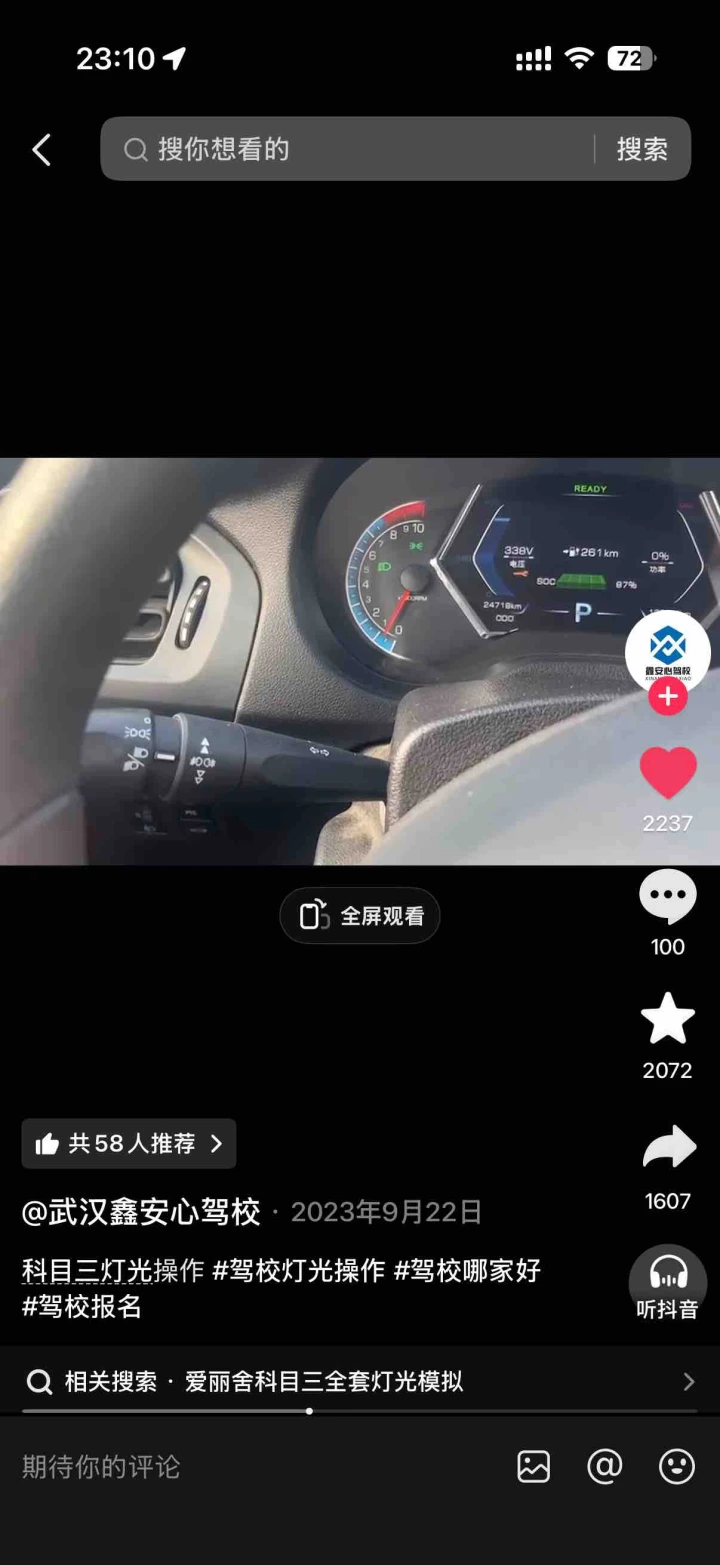
Task: Open 鑫安心驾校 profile avatar
Action: click(x=668, y=651)
